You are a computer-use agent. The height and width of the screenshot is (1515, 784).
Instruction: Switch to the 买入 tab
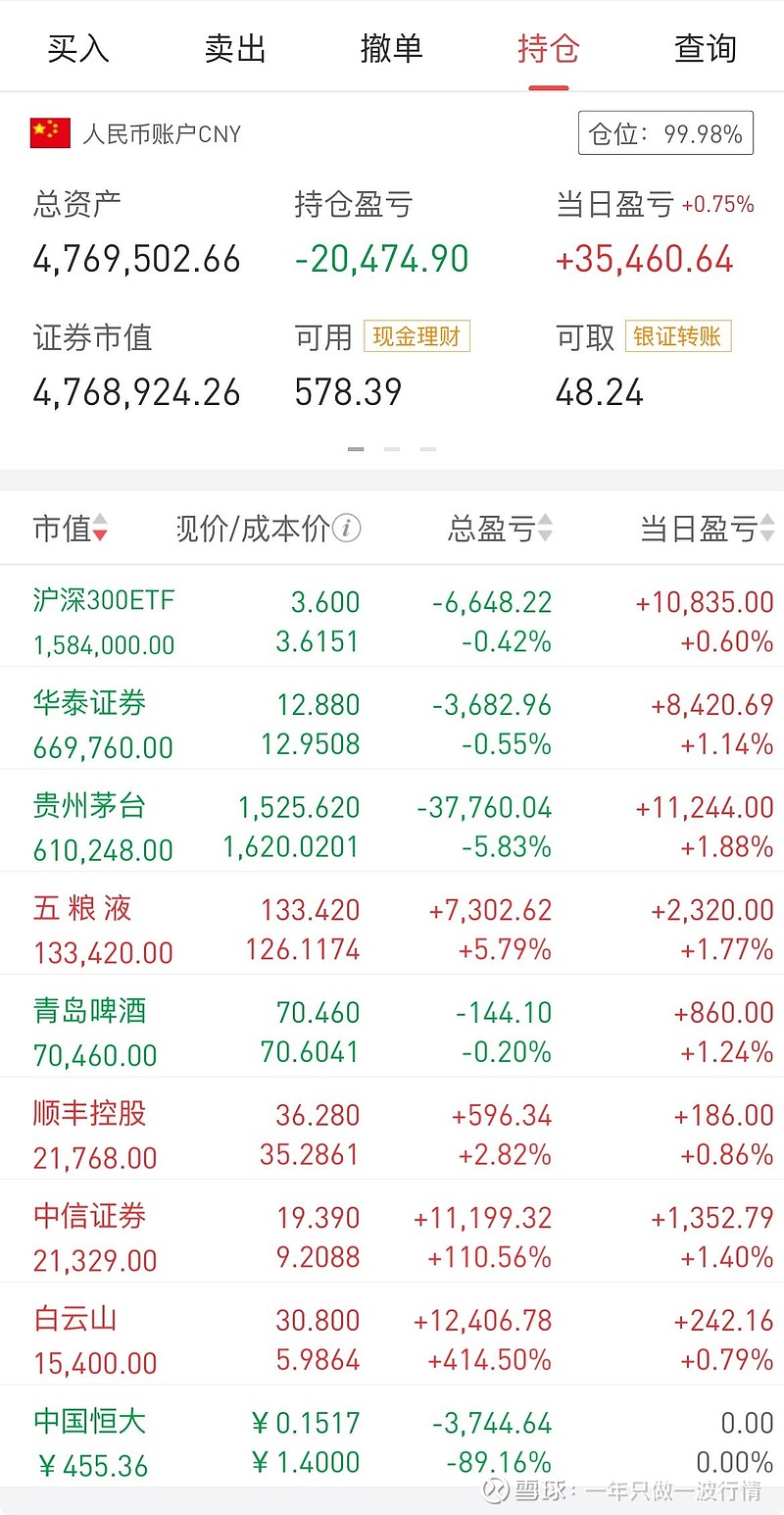point(78,48)
